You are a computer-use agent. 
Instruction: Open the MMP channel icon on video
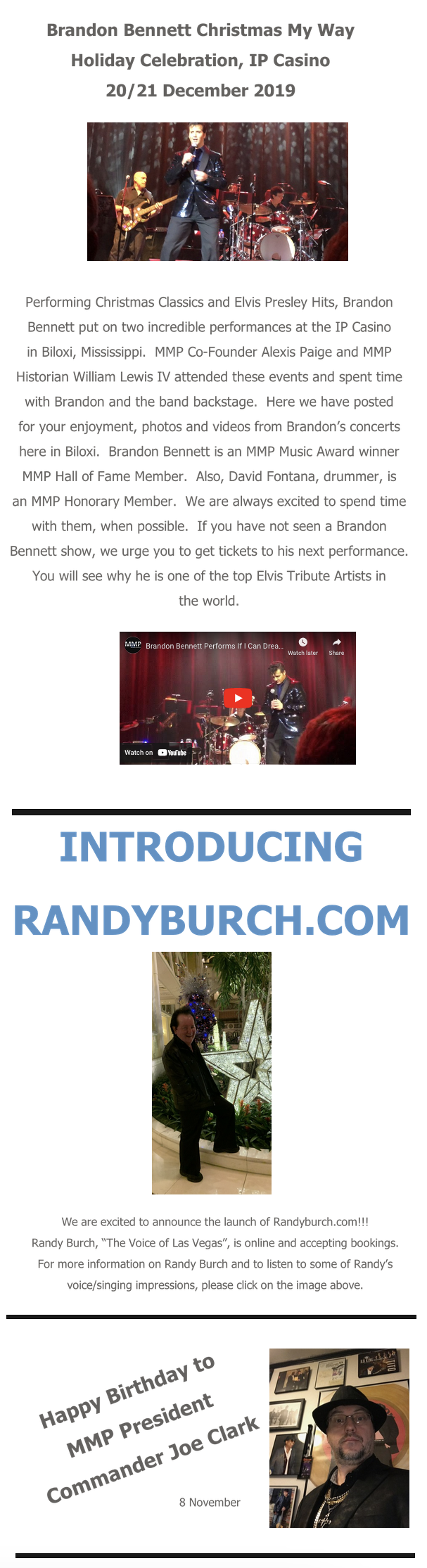(x=133, y=644)
